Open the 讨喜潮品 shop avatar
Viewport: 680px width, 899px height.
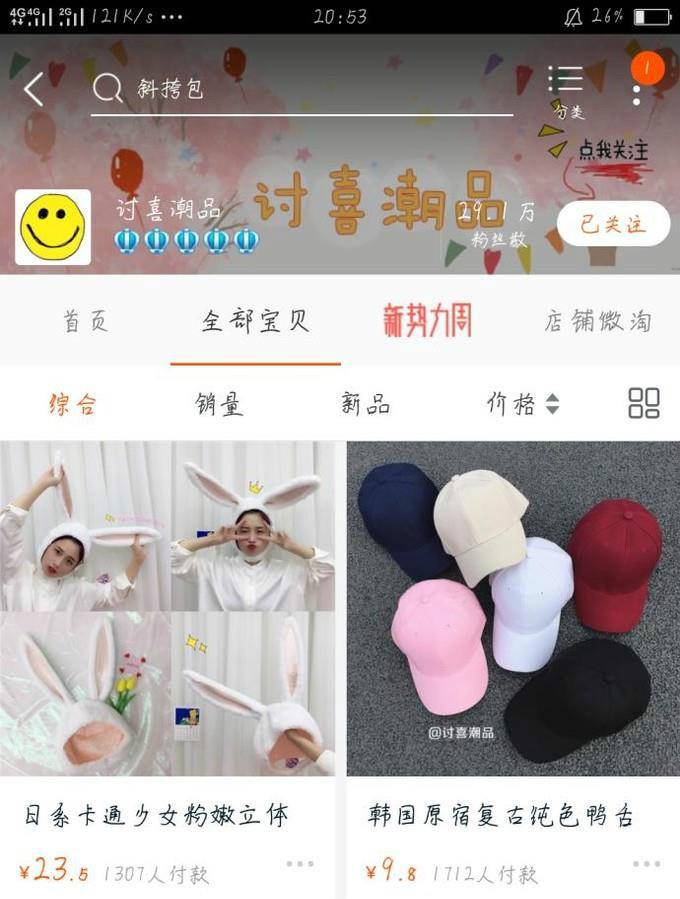[53, 227]
